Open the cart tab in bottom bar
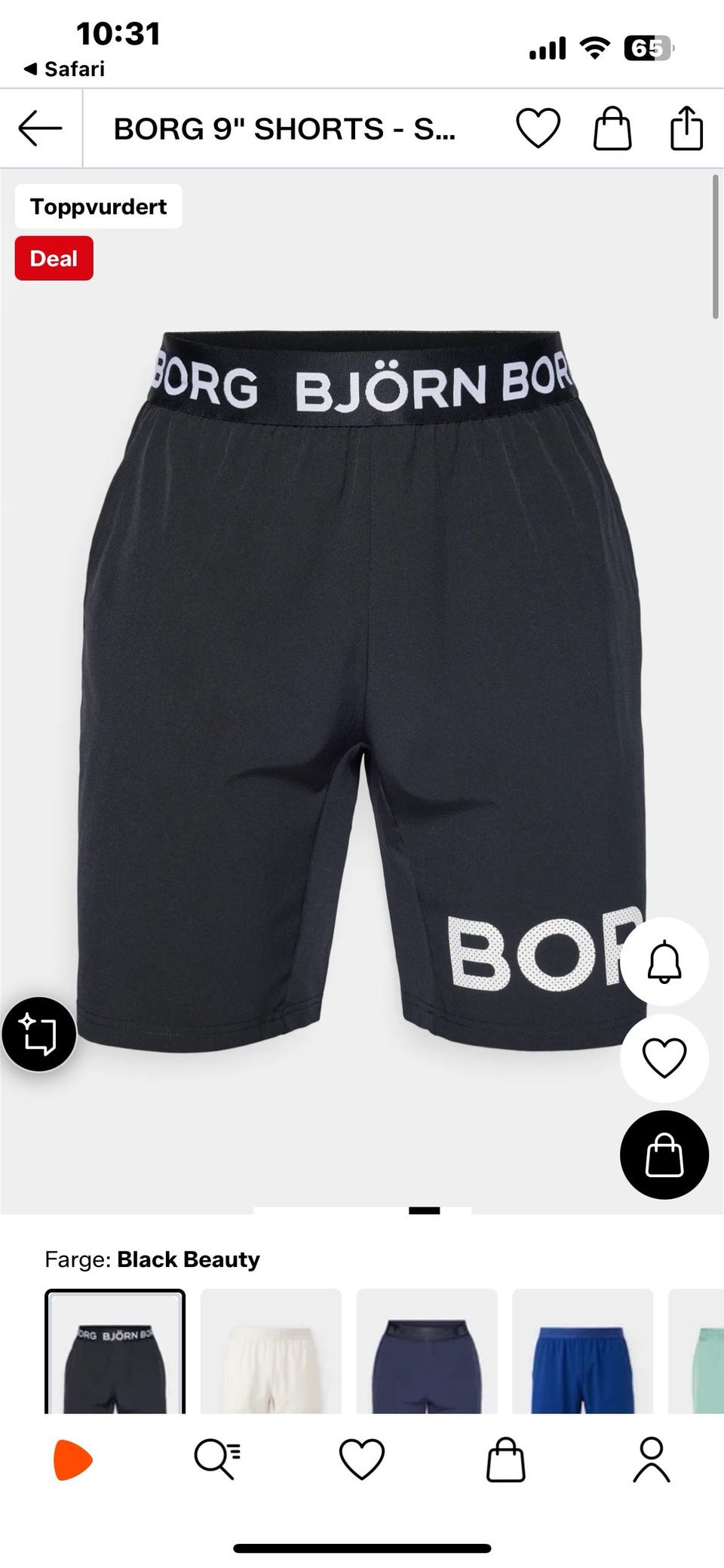 (x=505, y=1459)
